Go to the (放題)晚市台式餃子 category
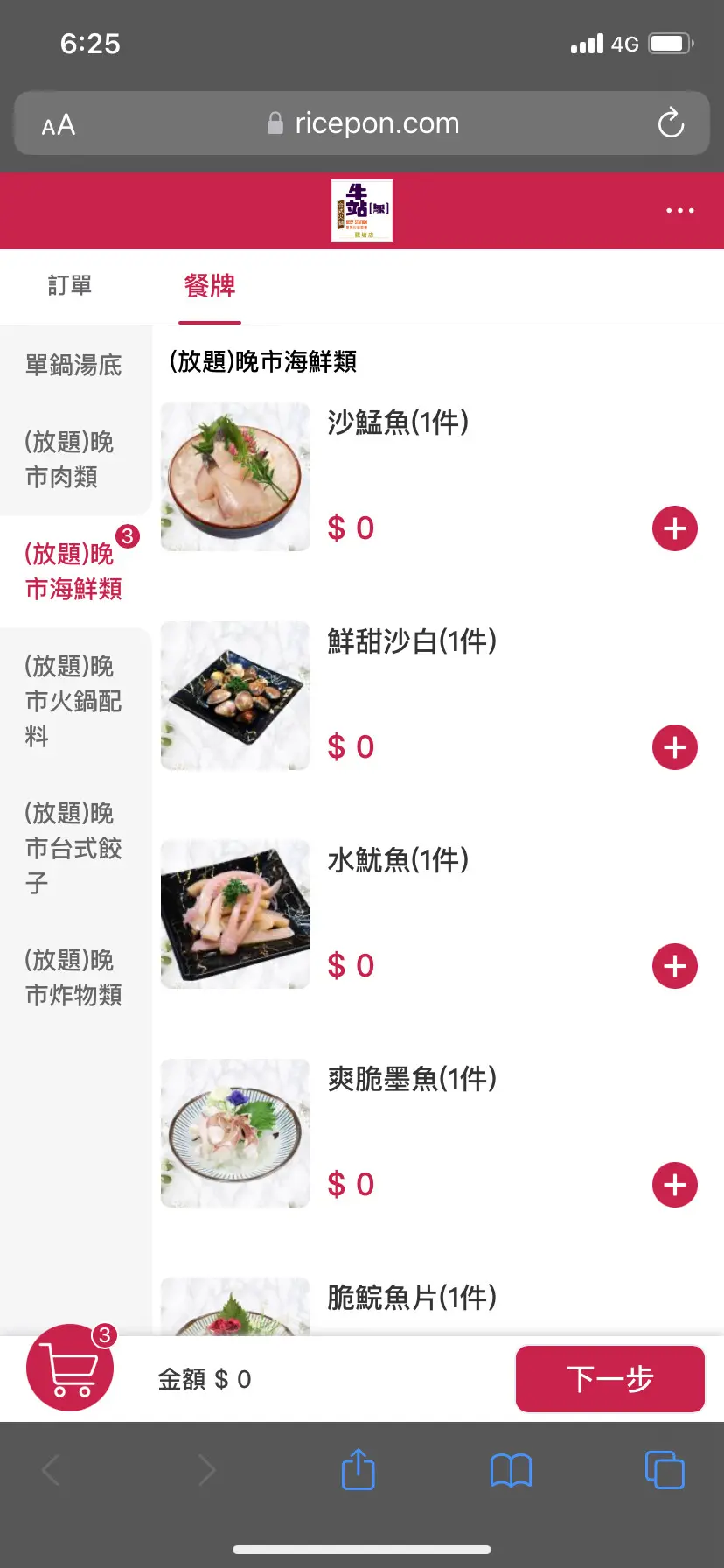This screenshot has height=1568, width=724. 73,848
